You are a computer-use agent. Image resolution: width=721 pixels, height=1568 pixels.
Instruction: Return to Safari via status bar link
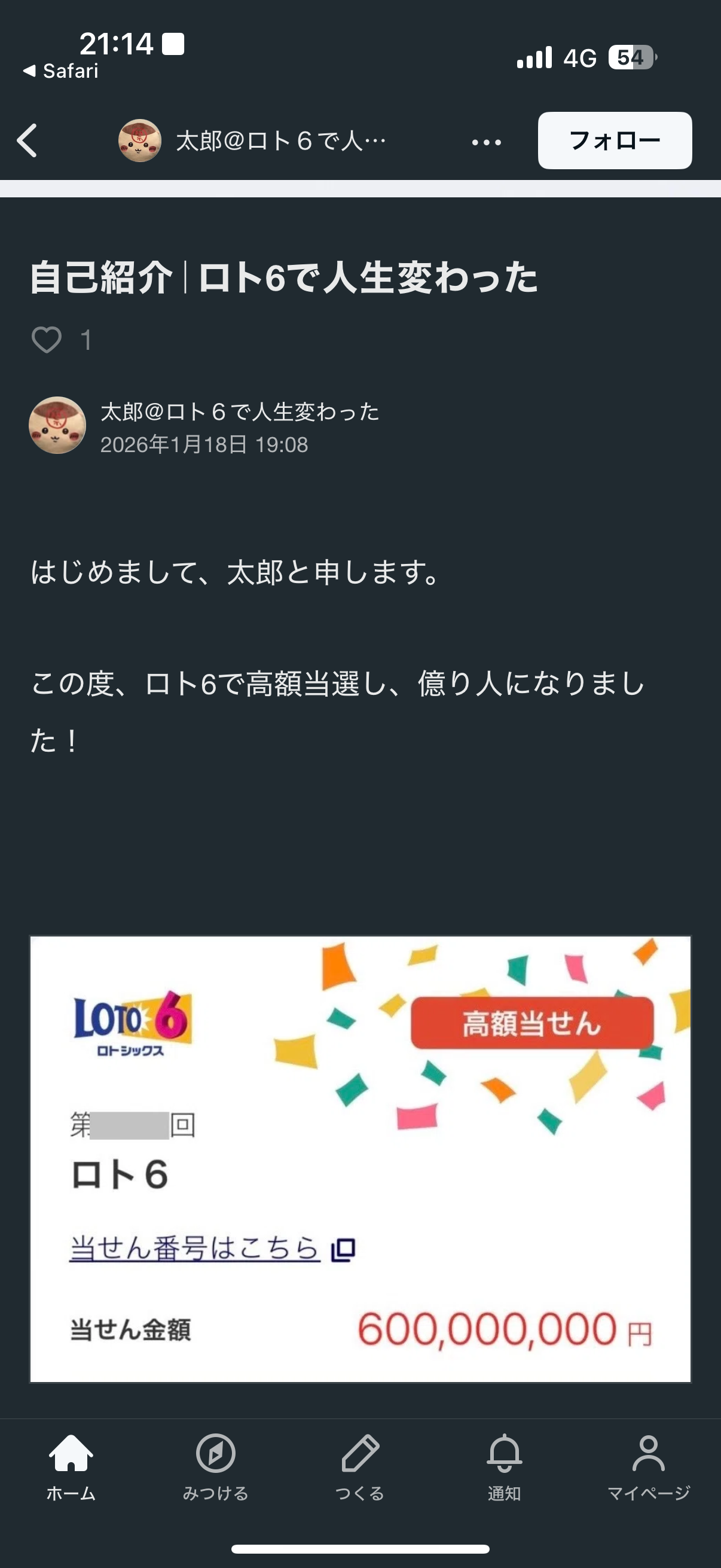[61, 71]
